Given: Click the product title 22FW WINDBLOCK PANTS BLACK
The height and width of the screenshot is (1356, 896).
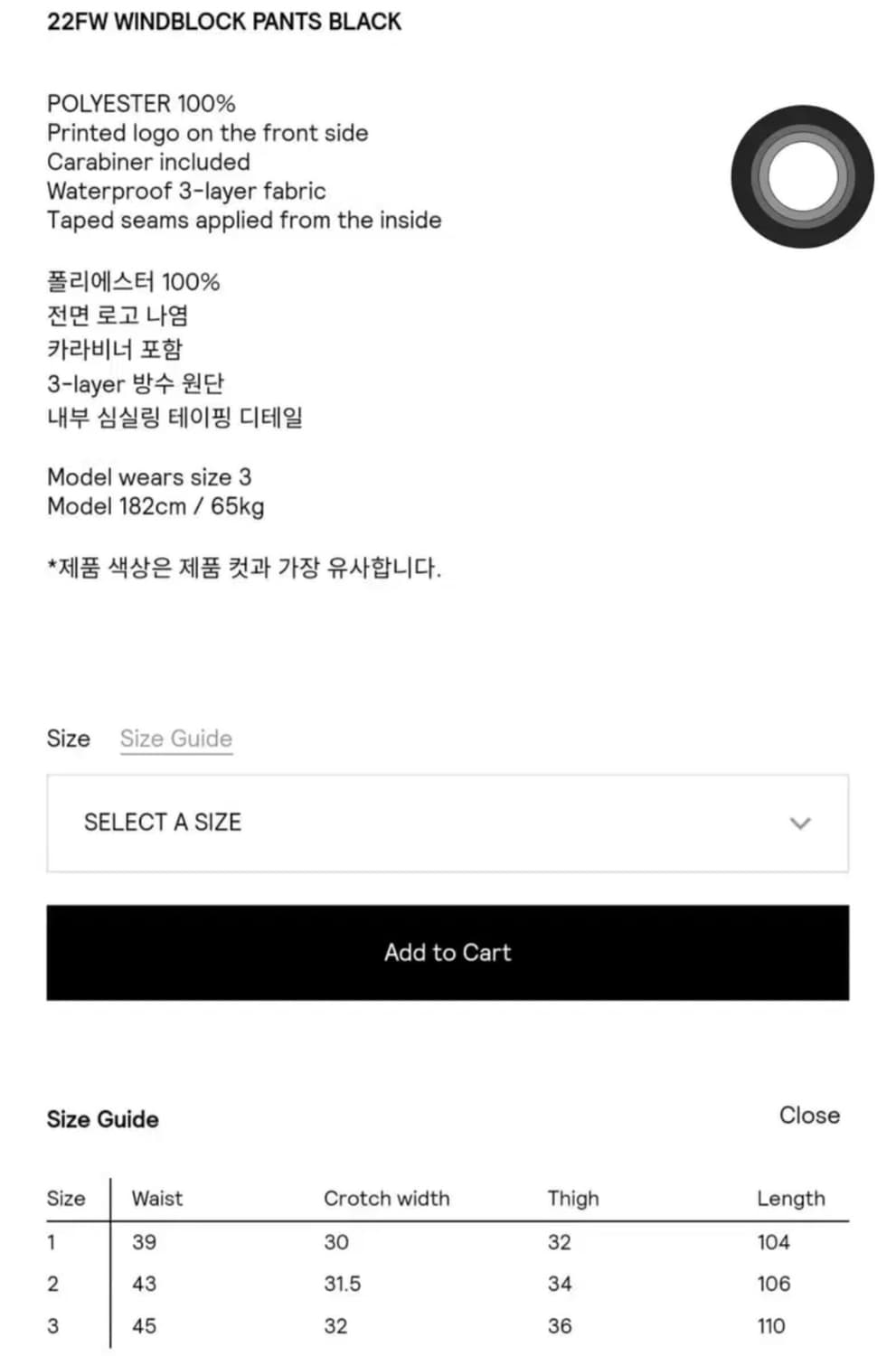Looking at the screenshot, I should point(224,22).
